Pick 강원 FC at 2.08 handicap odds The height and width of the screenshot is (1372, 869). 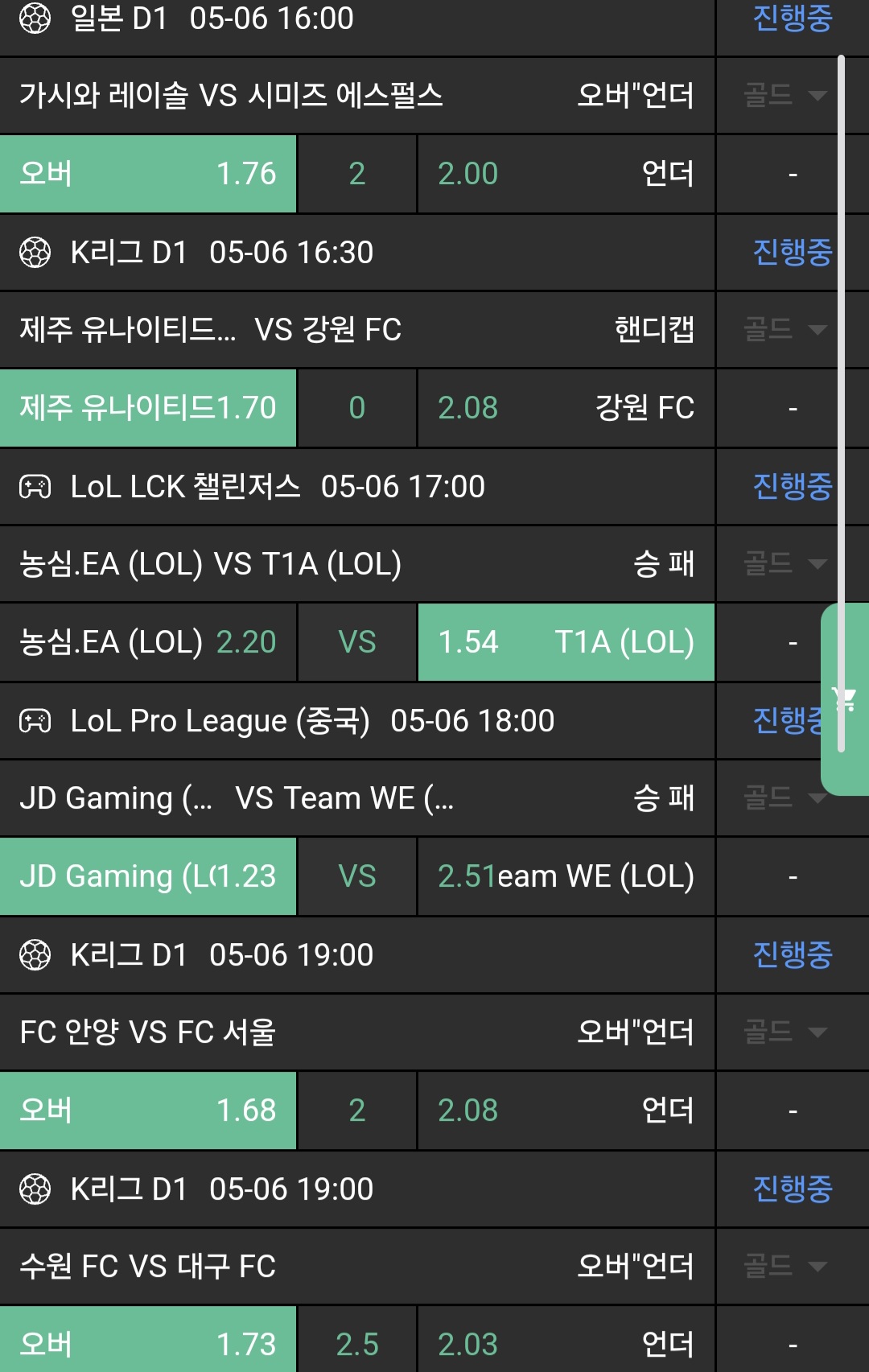point(566,408)
